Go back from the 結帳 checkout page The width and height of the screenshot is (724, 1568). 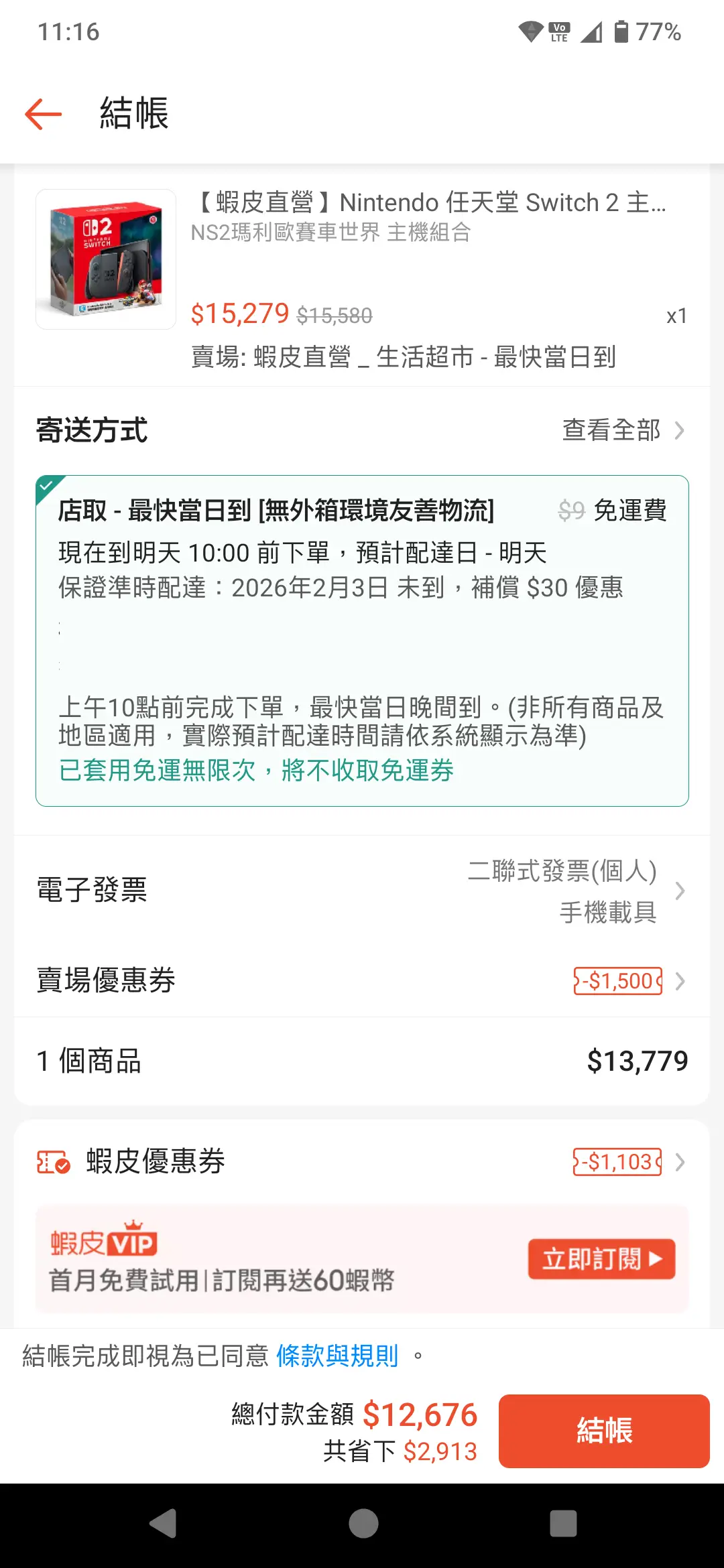[x=44, y=113]
